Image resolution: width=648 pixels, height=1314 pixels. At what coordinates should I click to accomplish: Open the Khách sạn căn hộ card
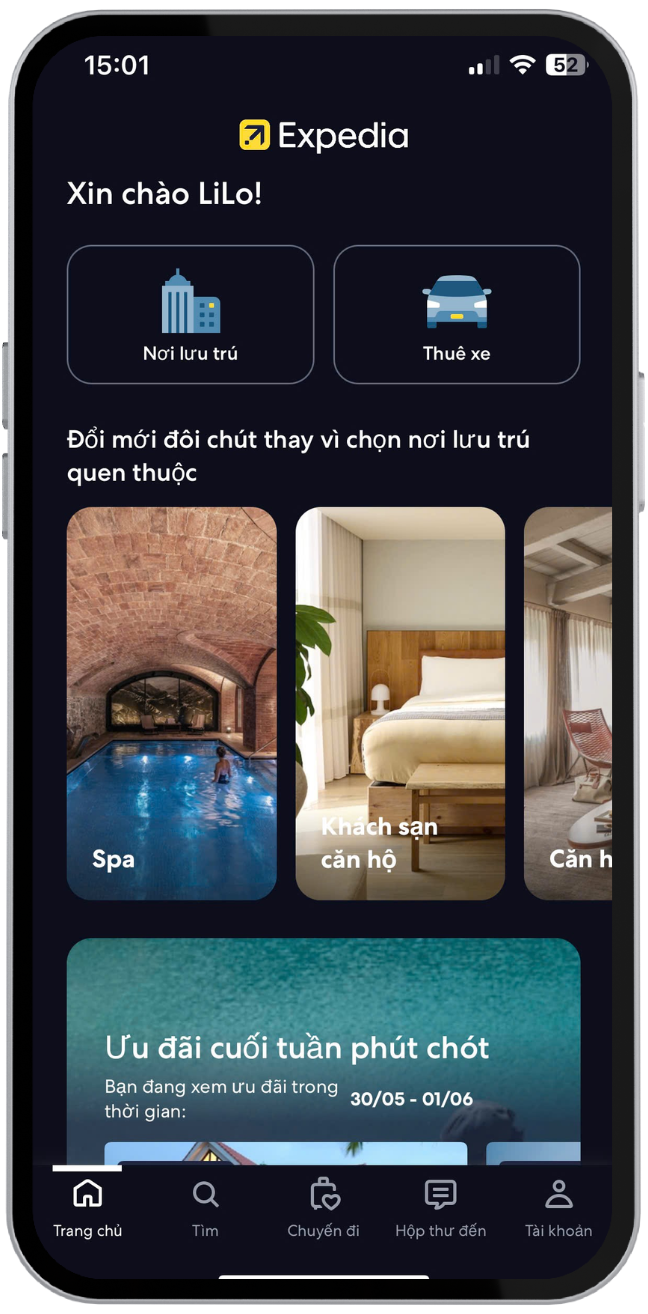point(400,703)
